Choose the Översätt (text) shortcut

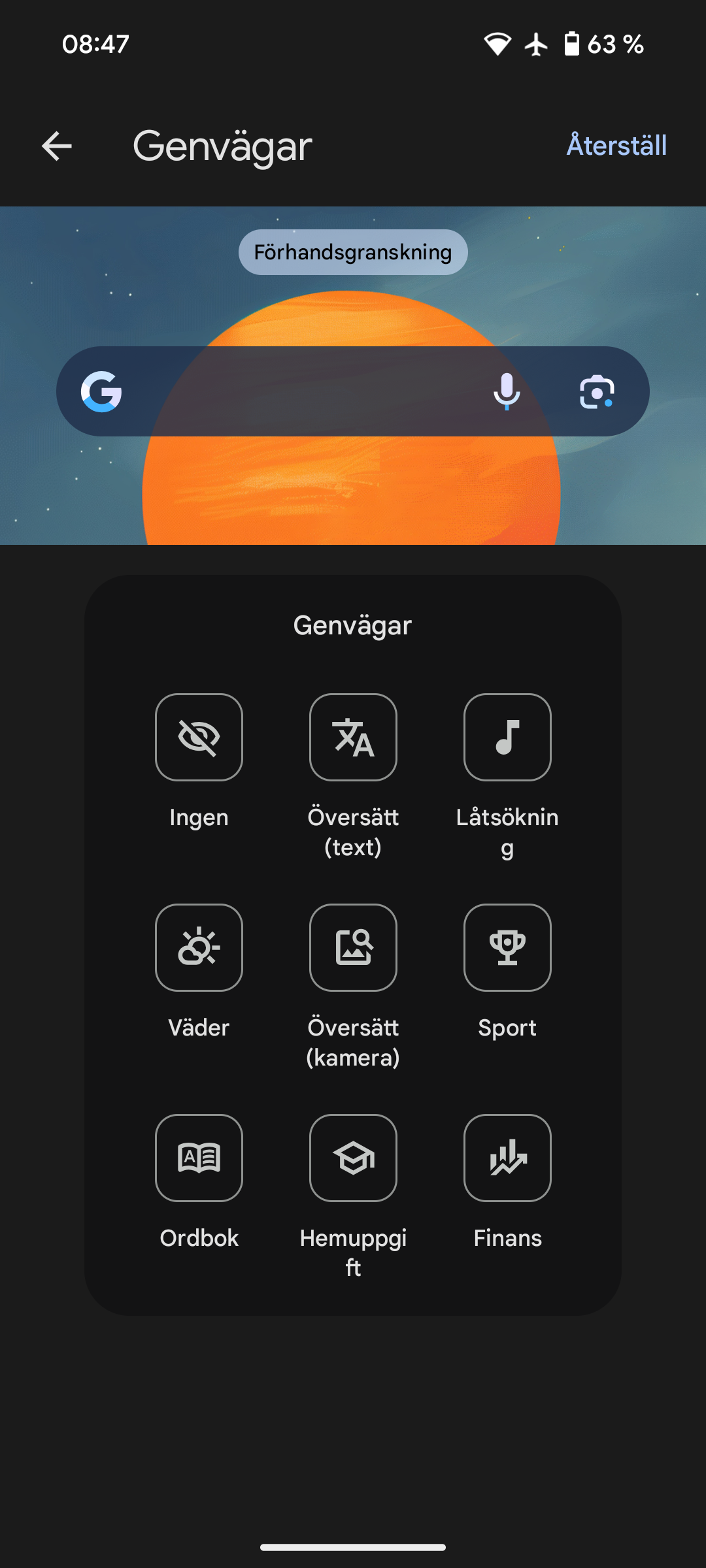pyautogui.click(x=353, y=737)
